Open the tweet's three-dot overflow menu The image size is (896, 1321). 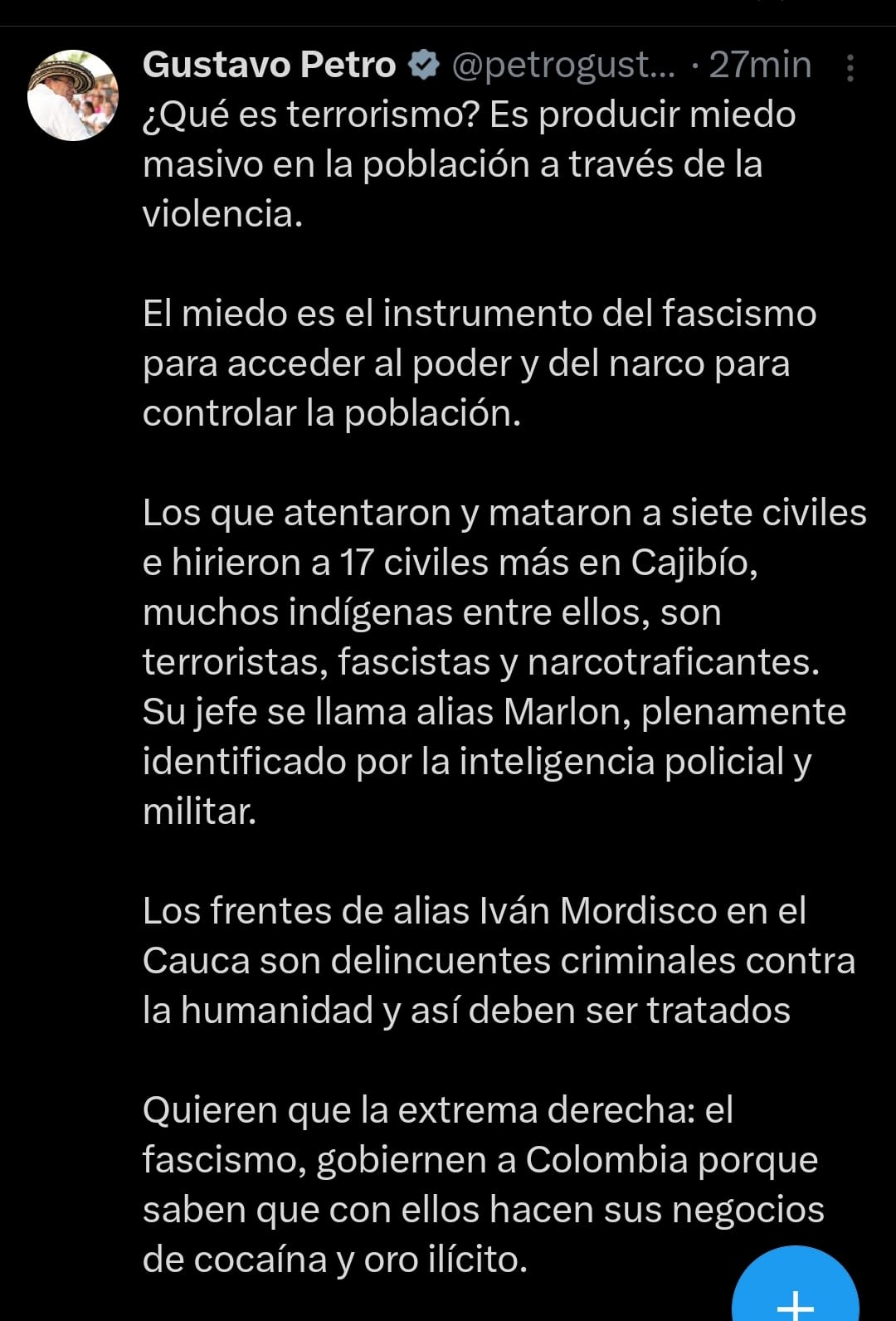point(850,68)
